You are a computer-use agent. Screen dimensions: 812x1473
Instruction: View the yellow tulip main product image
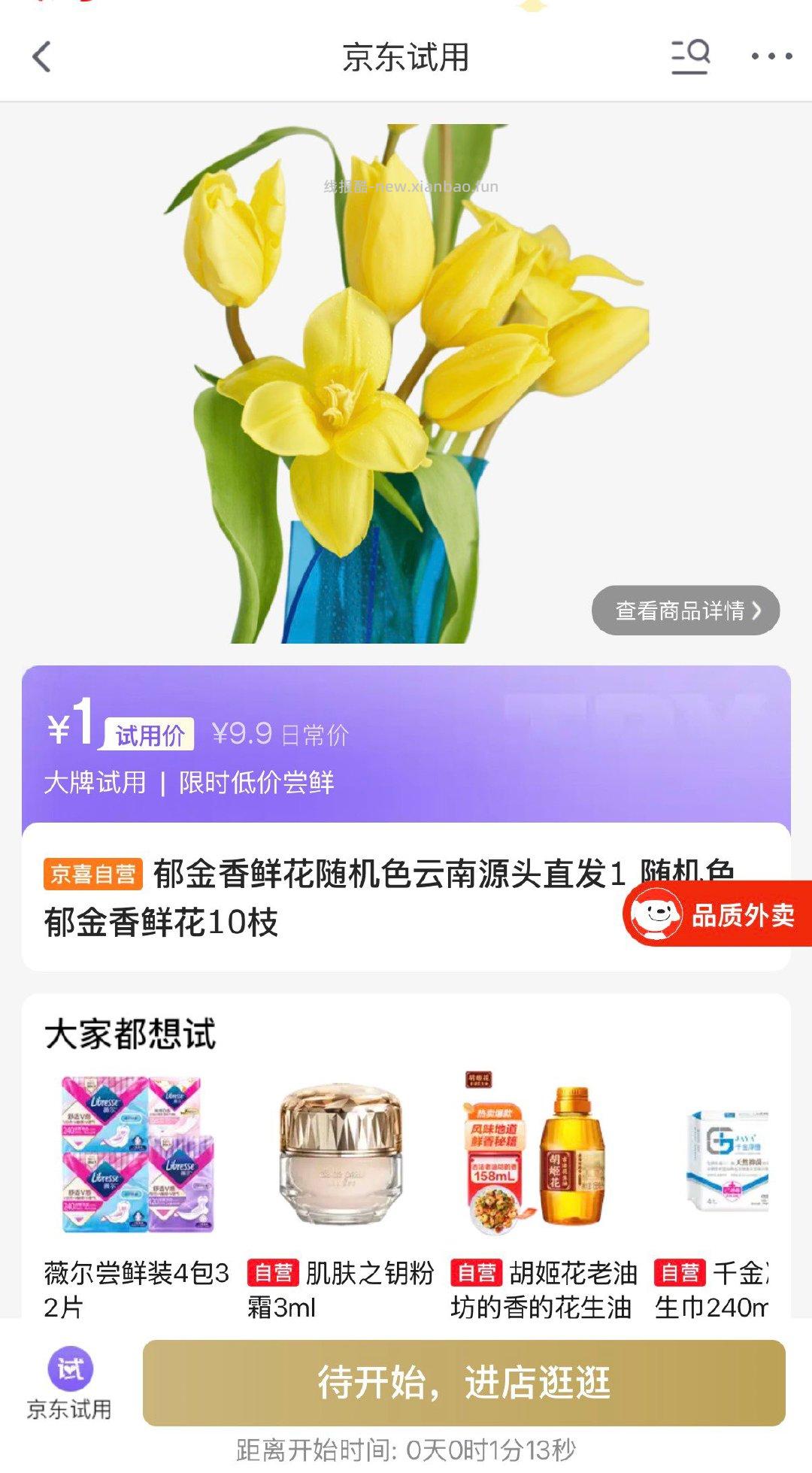coord(406,376)
